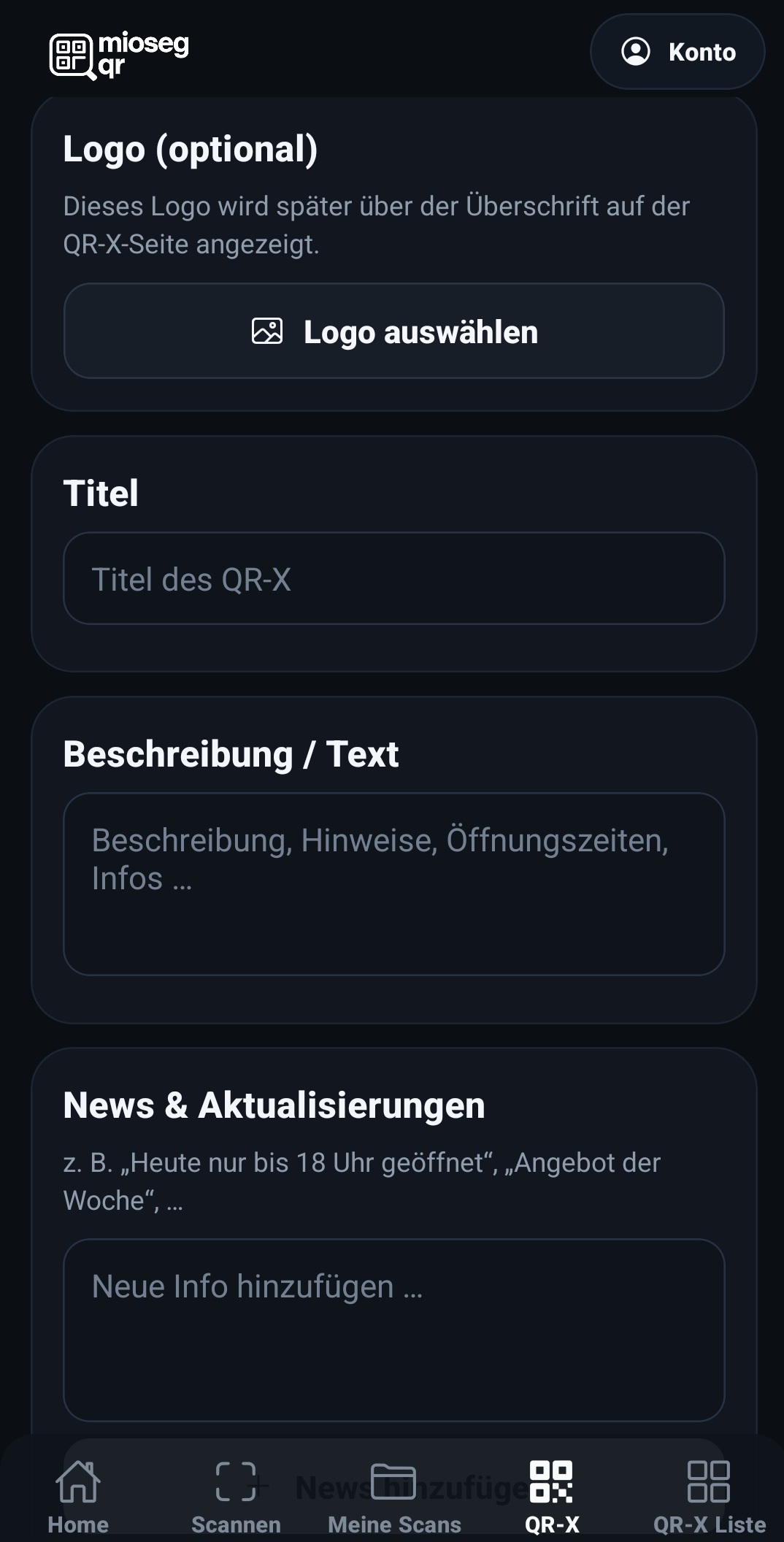Tap the Beschreibung / Text field
The height and width of the screenshot is (1542, 784).
[x=394, y=884]
